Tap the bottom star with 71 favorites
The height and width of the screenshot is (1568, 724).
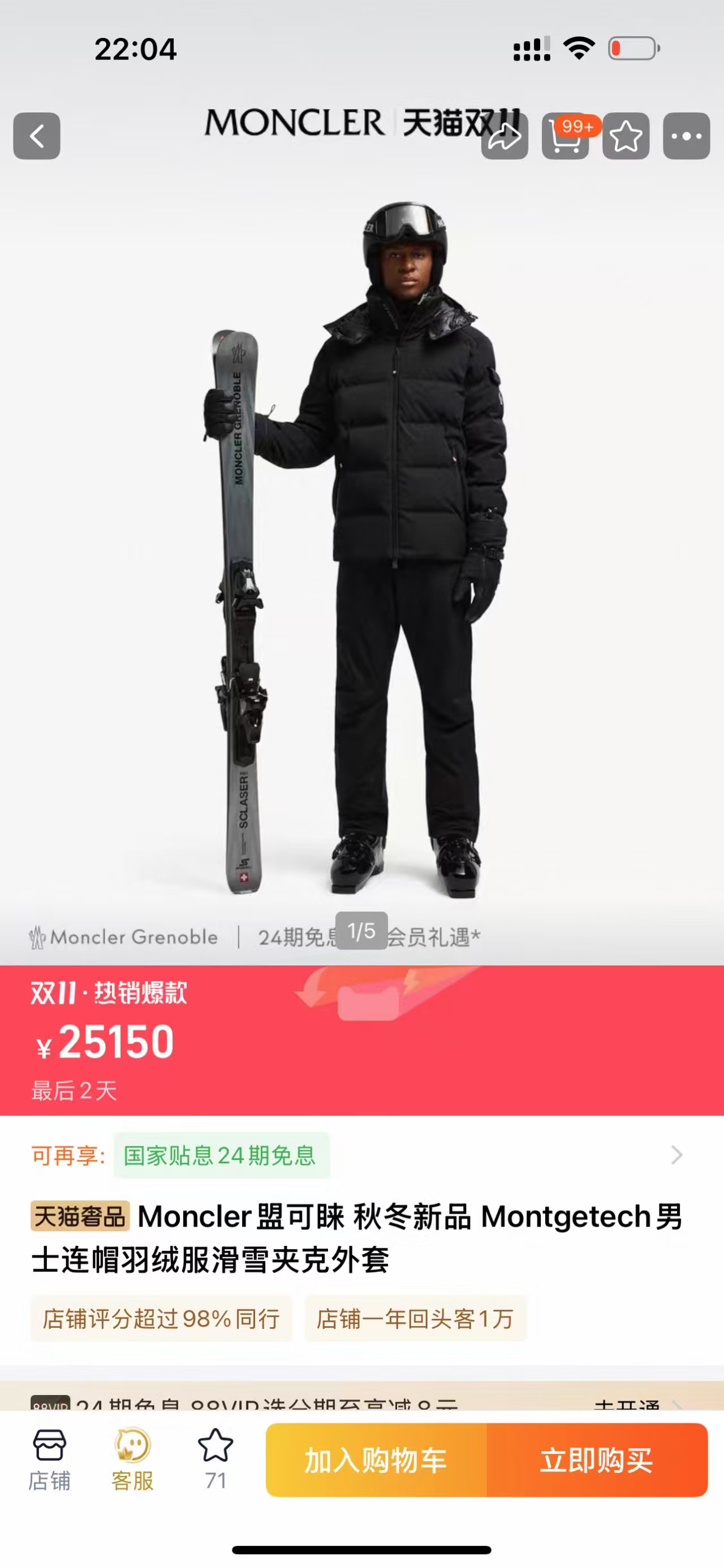click(216, 1459)
